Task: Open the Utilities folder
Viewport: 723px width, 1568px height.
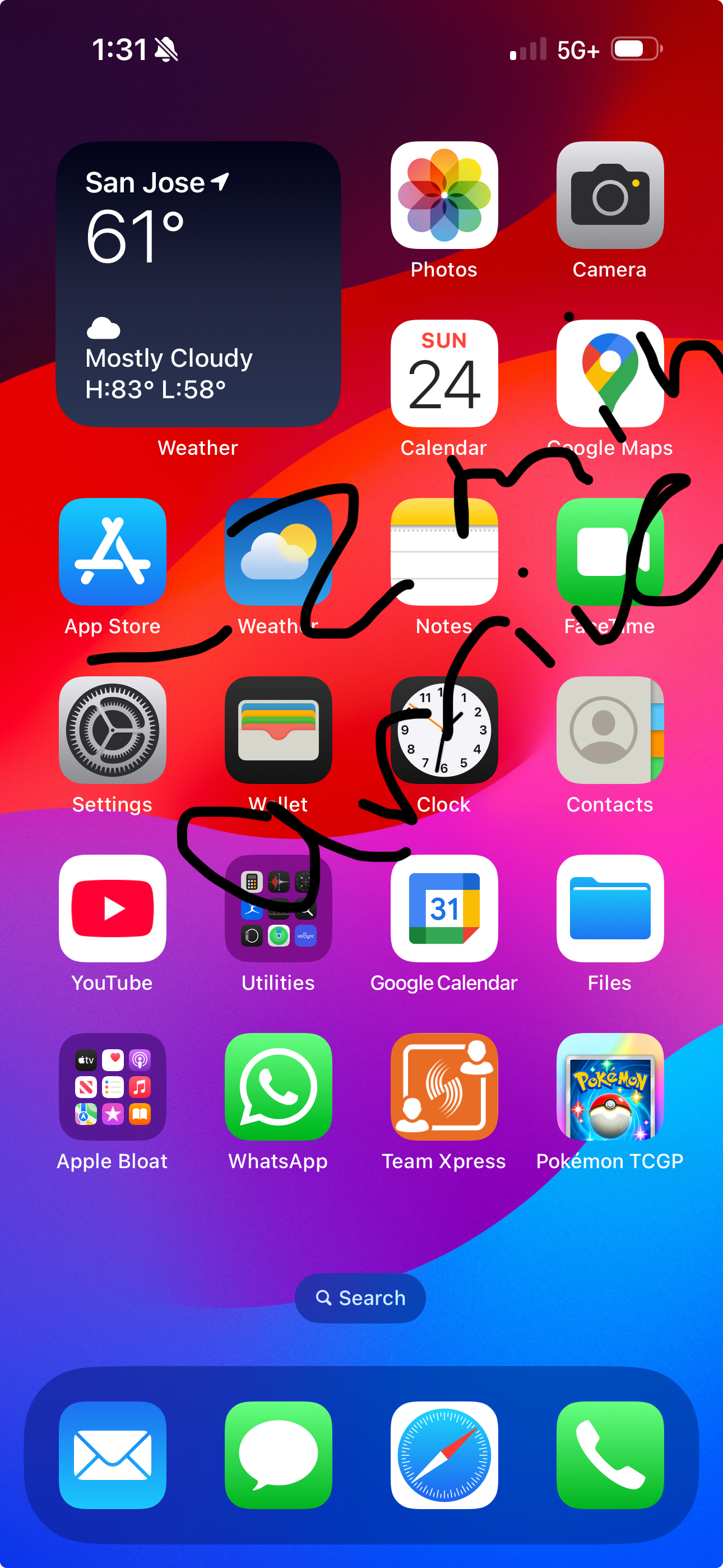Action: tap(278, 908)
